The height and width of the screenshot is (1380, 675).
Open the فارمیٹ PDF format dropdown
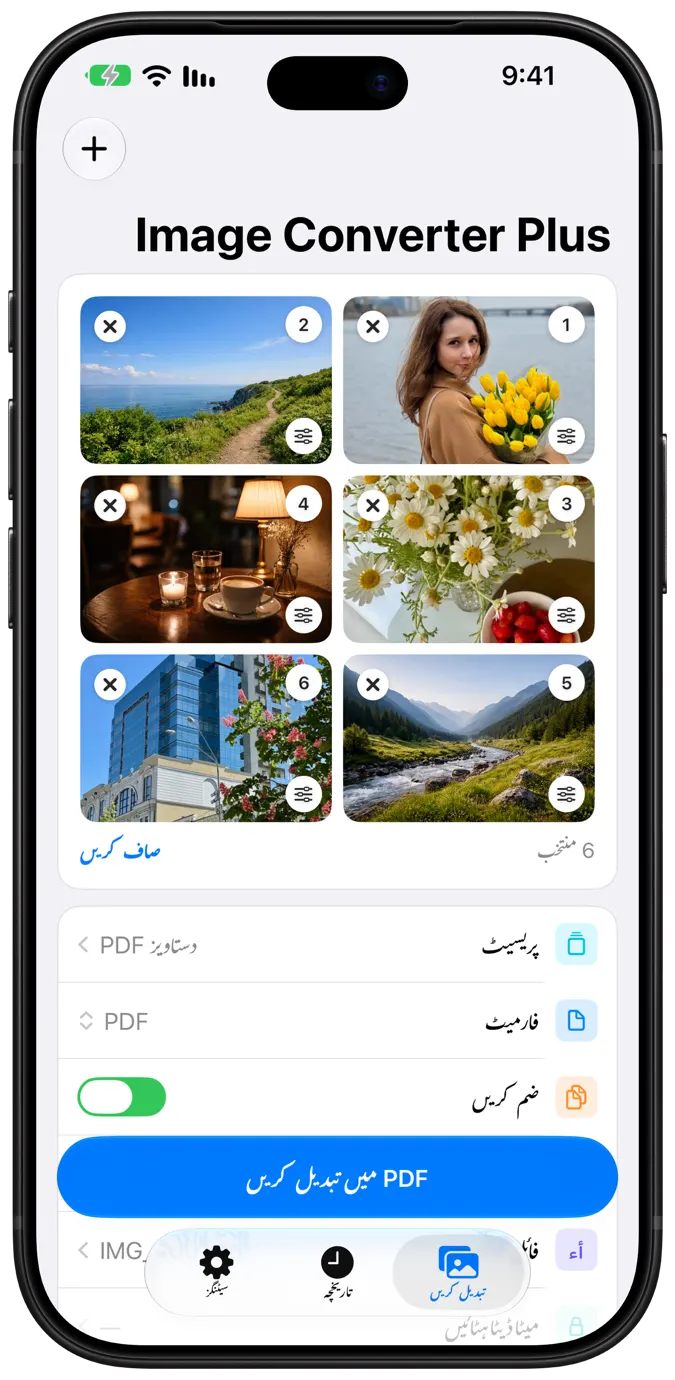click(x=337, y=1021)
